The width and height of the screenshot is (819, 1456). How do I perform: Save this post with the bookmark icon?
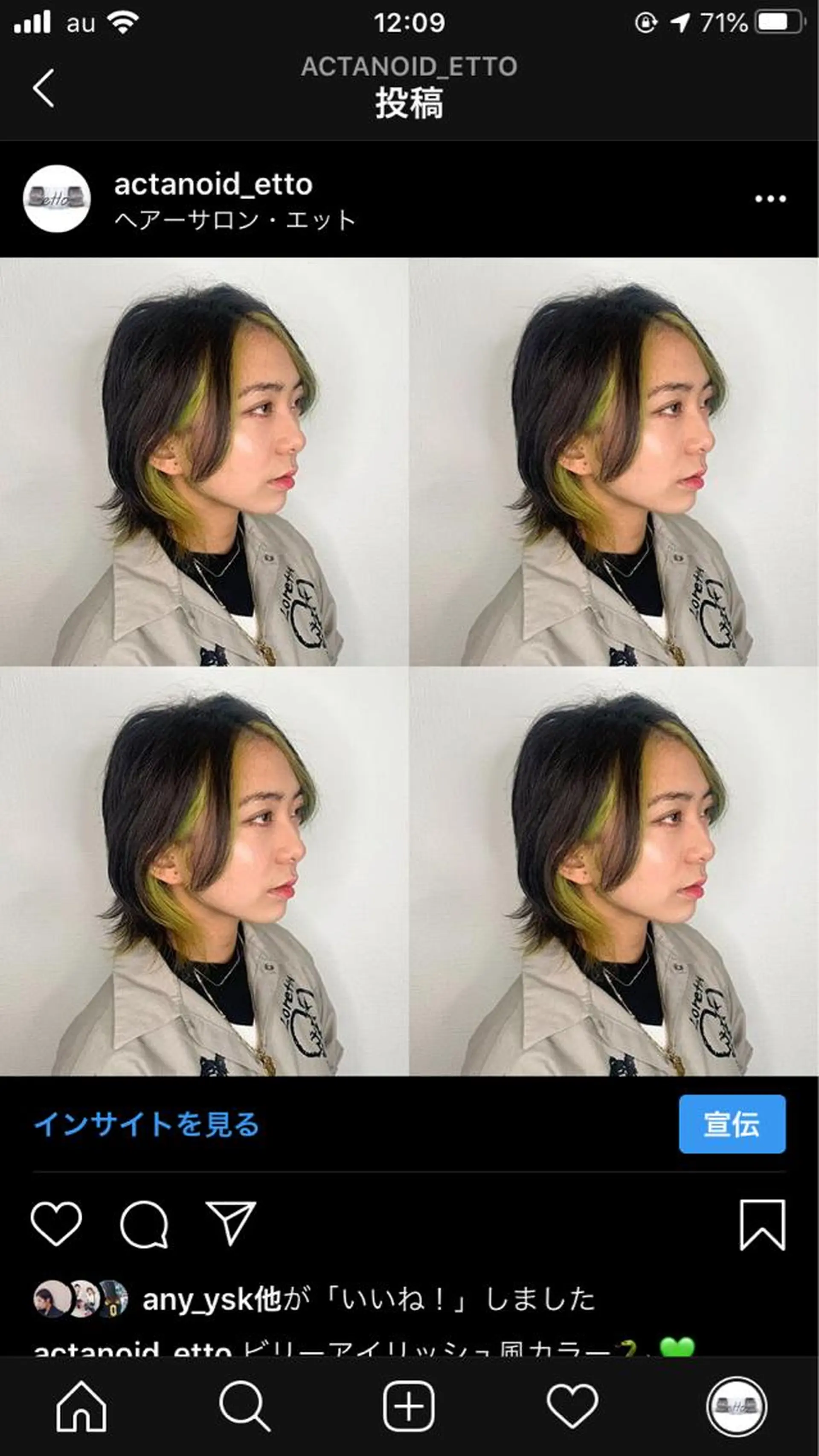coord(762,1224)
